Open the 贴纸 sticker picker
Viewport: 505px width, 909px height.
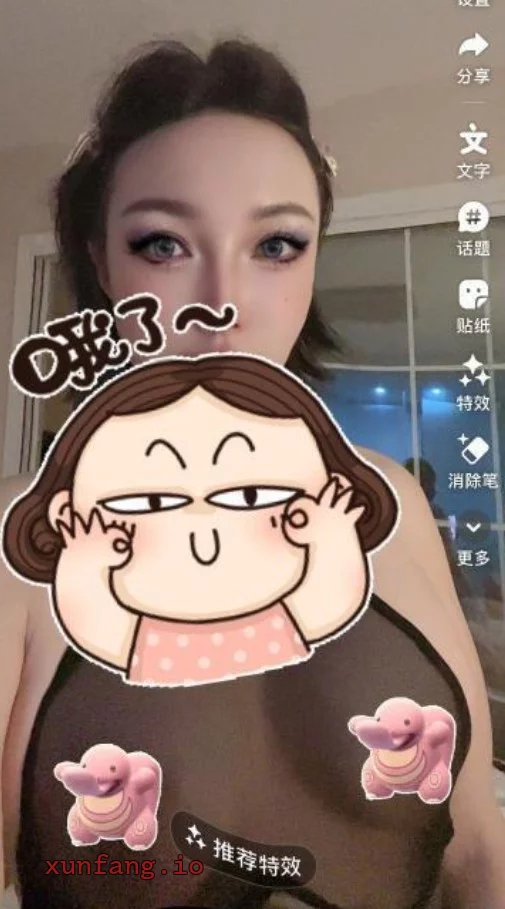click(x=474, y=295)
